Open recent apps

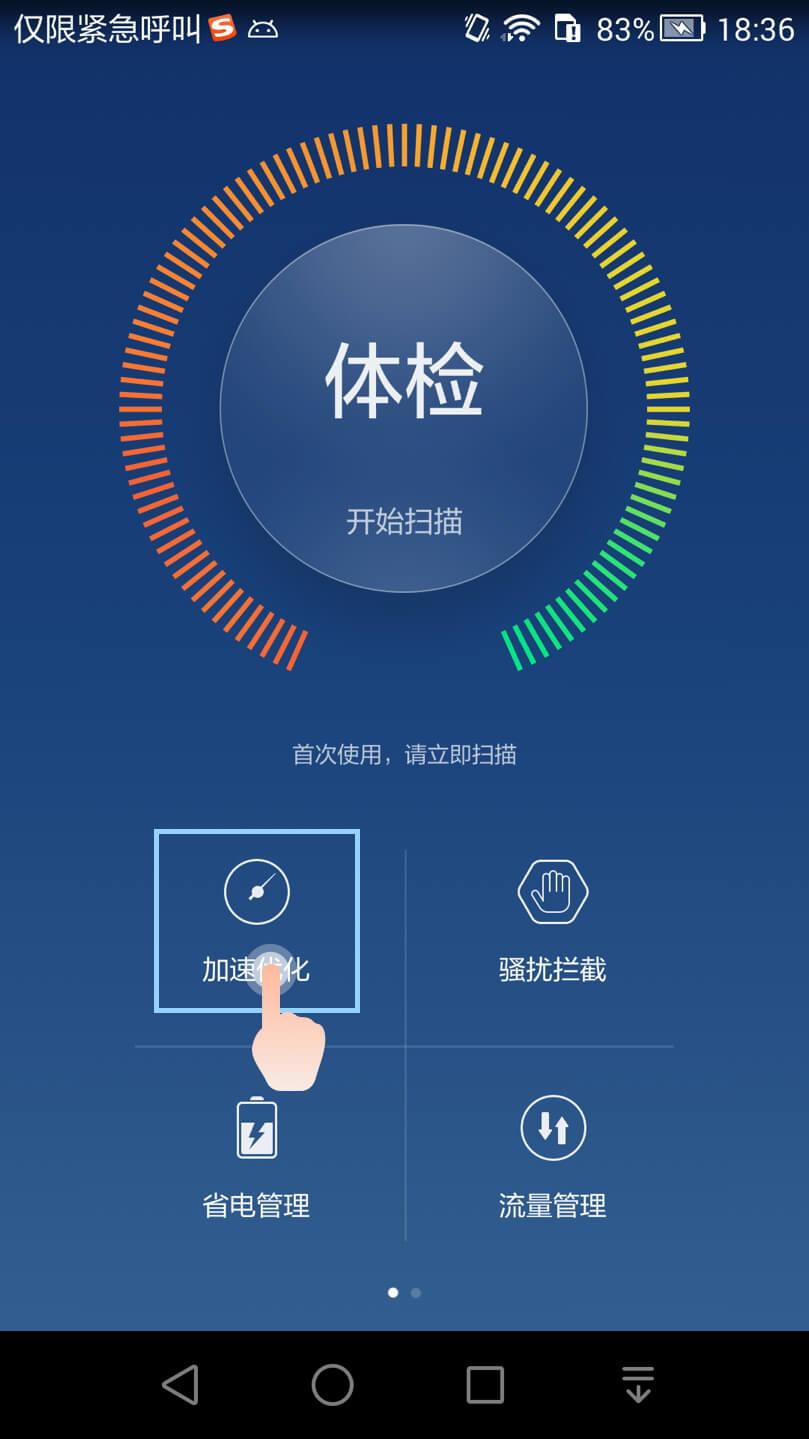point(485,1385)
